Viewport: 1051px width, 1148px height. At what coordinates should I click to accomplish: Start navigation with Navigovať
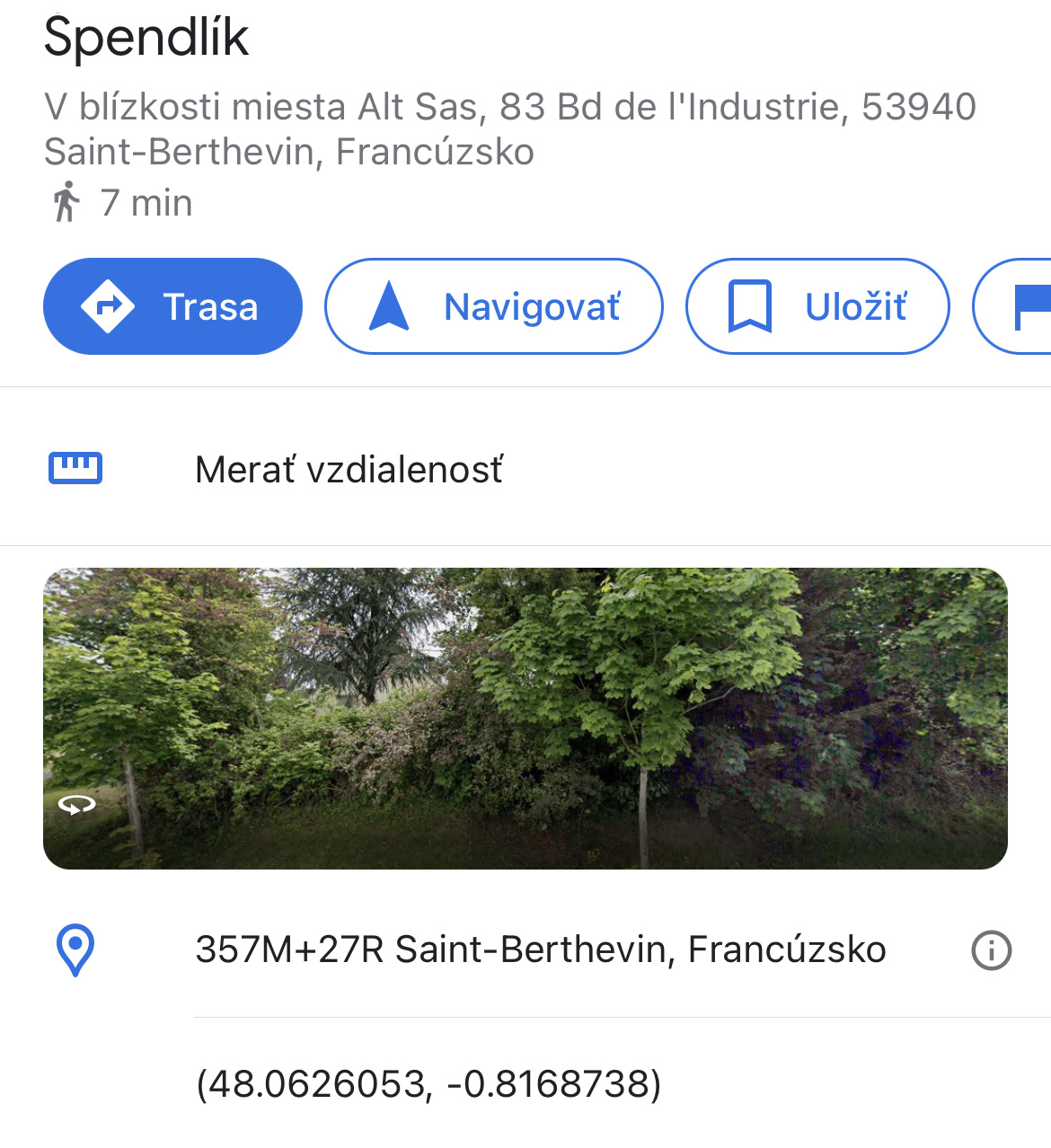coord(493,306)
